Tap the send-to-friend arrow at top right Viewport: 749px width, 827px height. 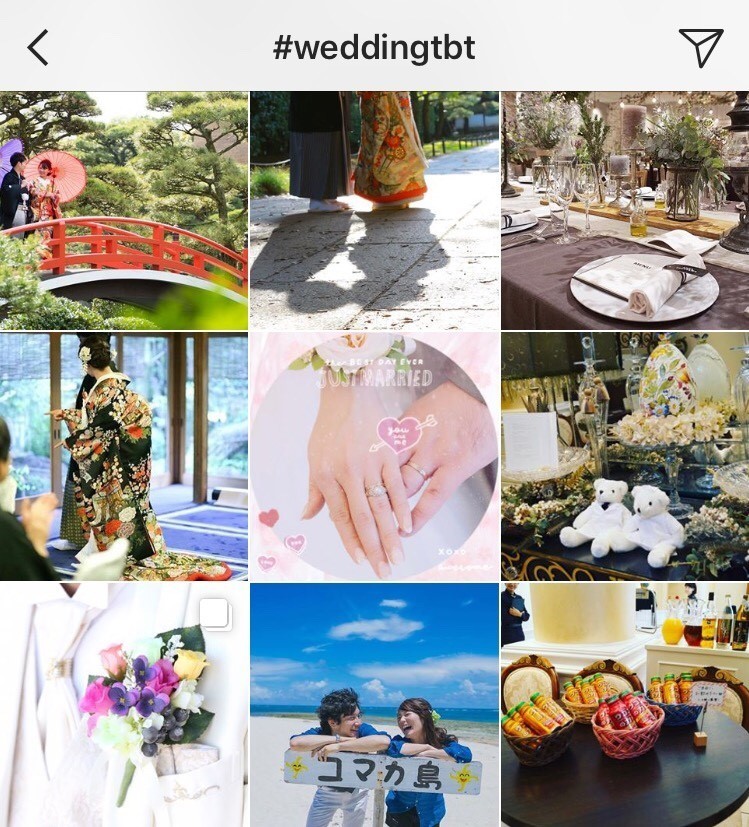(706, 42)
